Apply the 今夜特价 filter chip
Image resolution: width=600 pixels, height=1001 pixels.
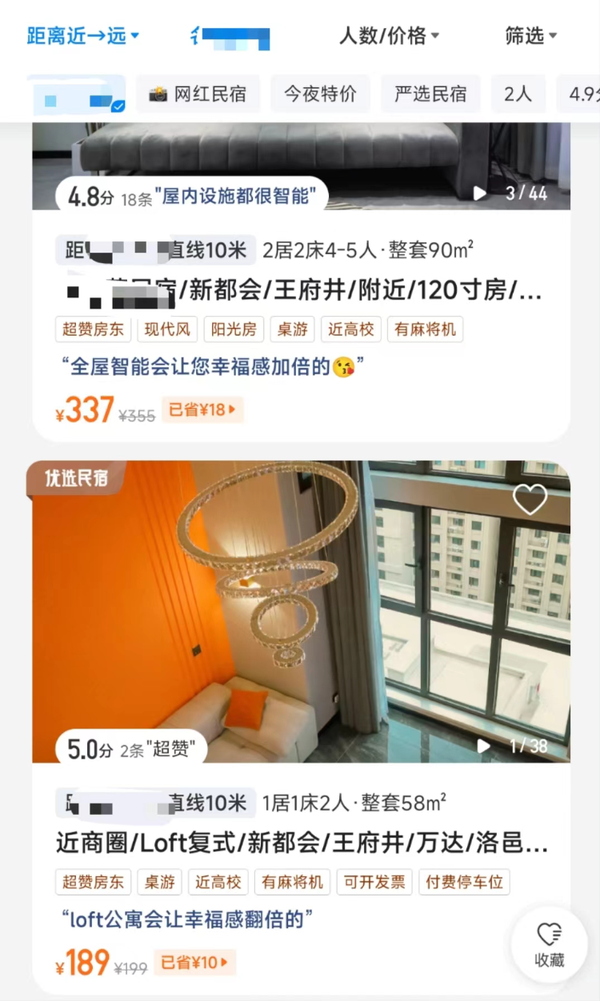click(x=320, y=94)
